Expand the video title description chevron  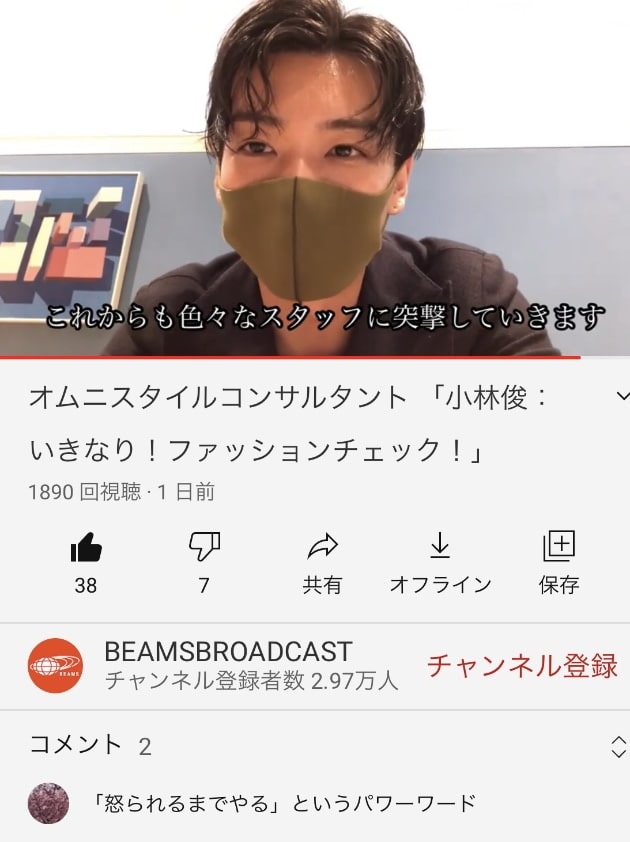[619, 398]
